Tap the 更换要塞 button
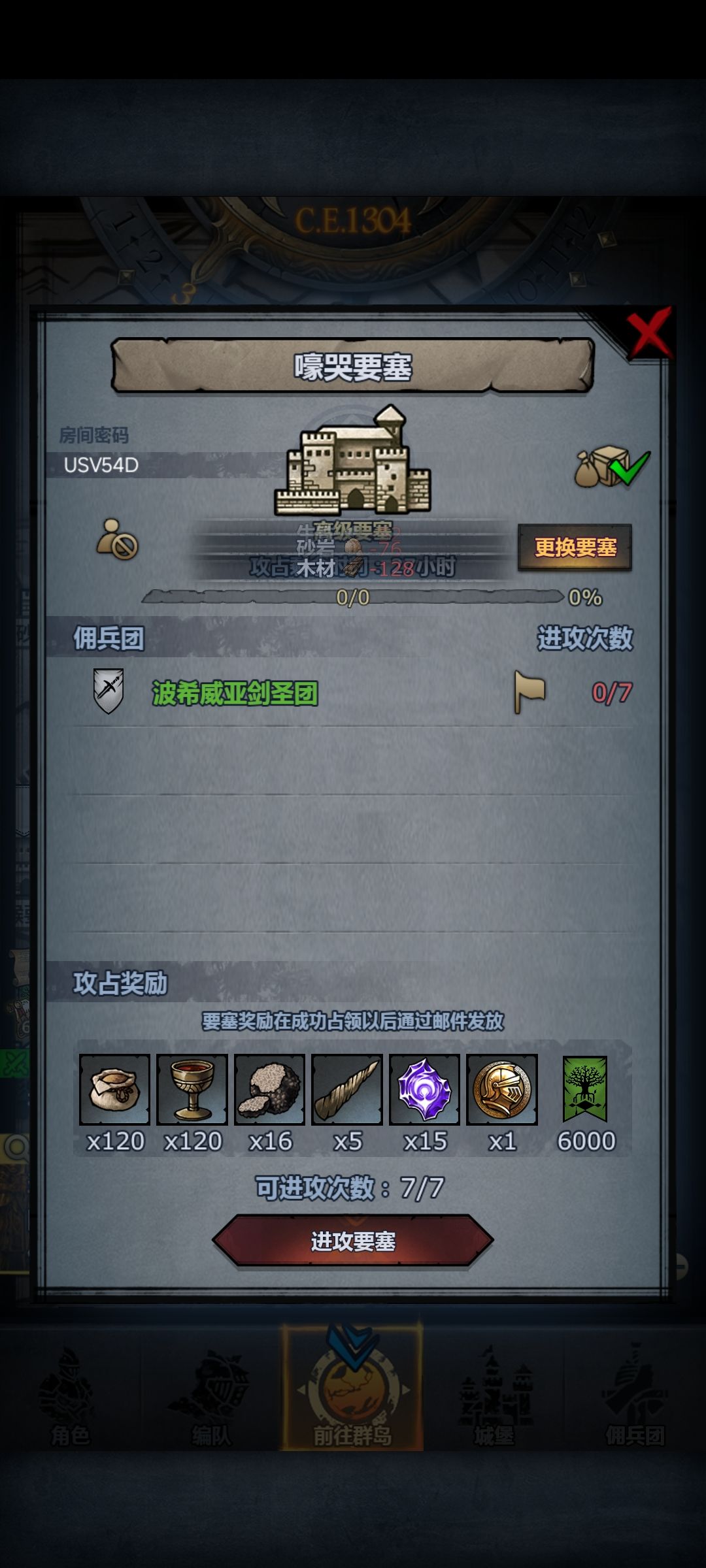Viewport: 706px width, 1568px height. (575, 547)
